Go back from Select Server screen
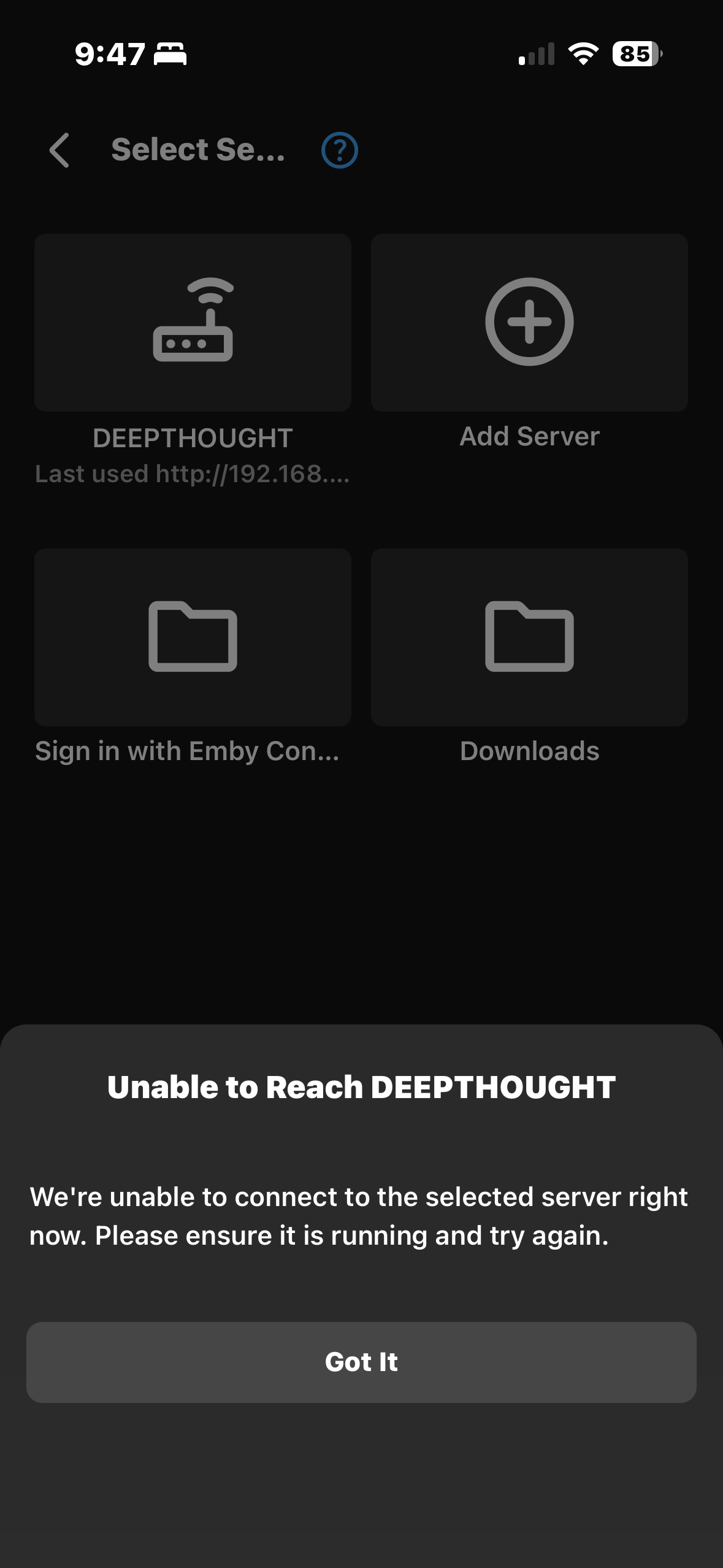This screenshot has height=1568, width=723. point(59,150)
